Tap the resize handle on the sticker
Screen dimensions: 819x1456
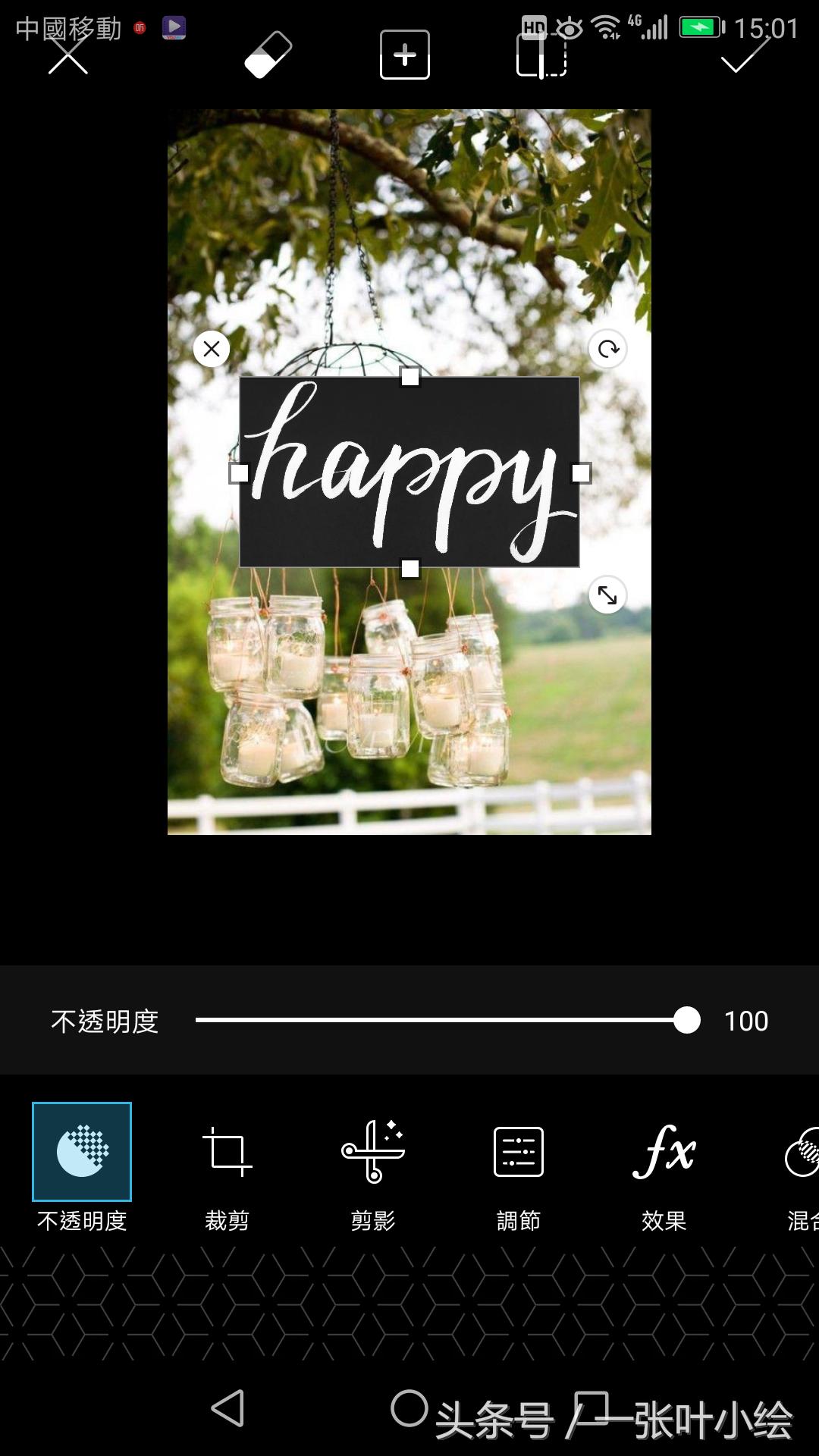pos(607,595)
